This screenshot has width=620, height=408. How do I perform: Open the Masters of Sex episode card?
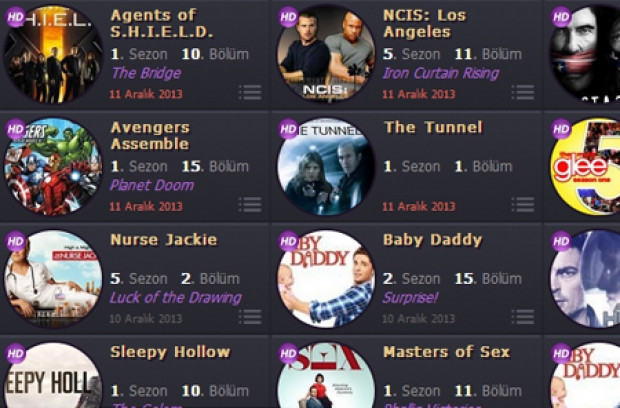click(446, 353)
